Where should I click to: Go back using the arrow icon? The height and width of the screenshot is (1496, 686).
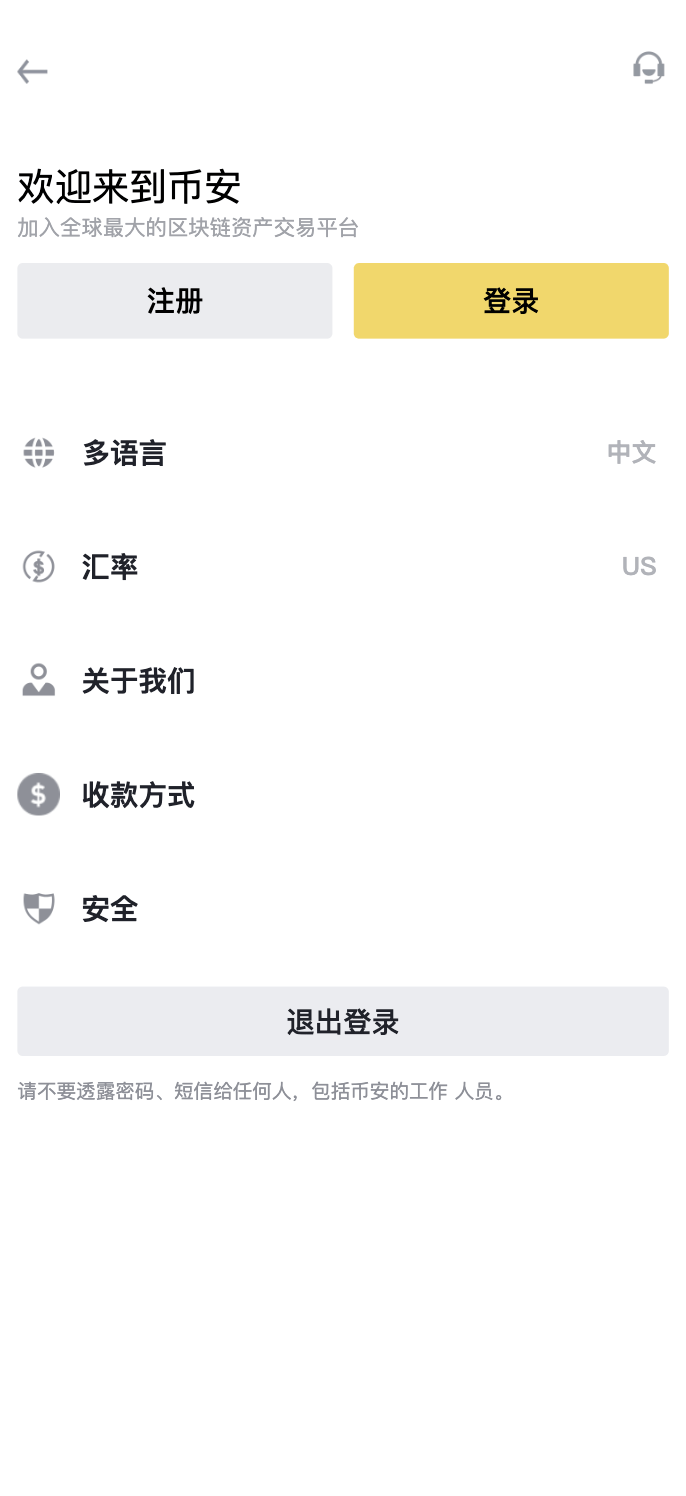click(32, 71)
